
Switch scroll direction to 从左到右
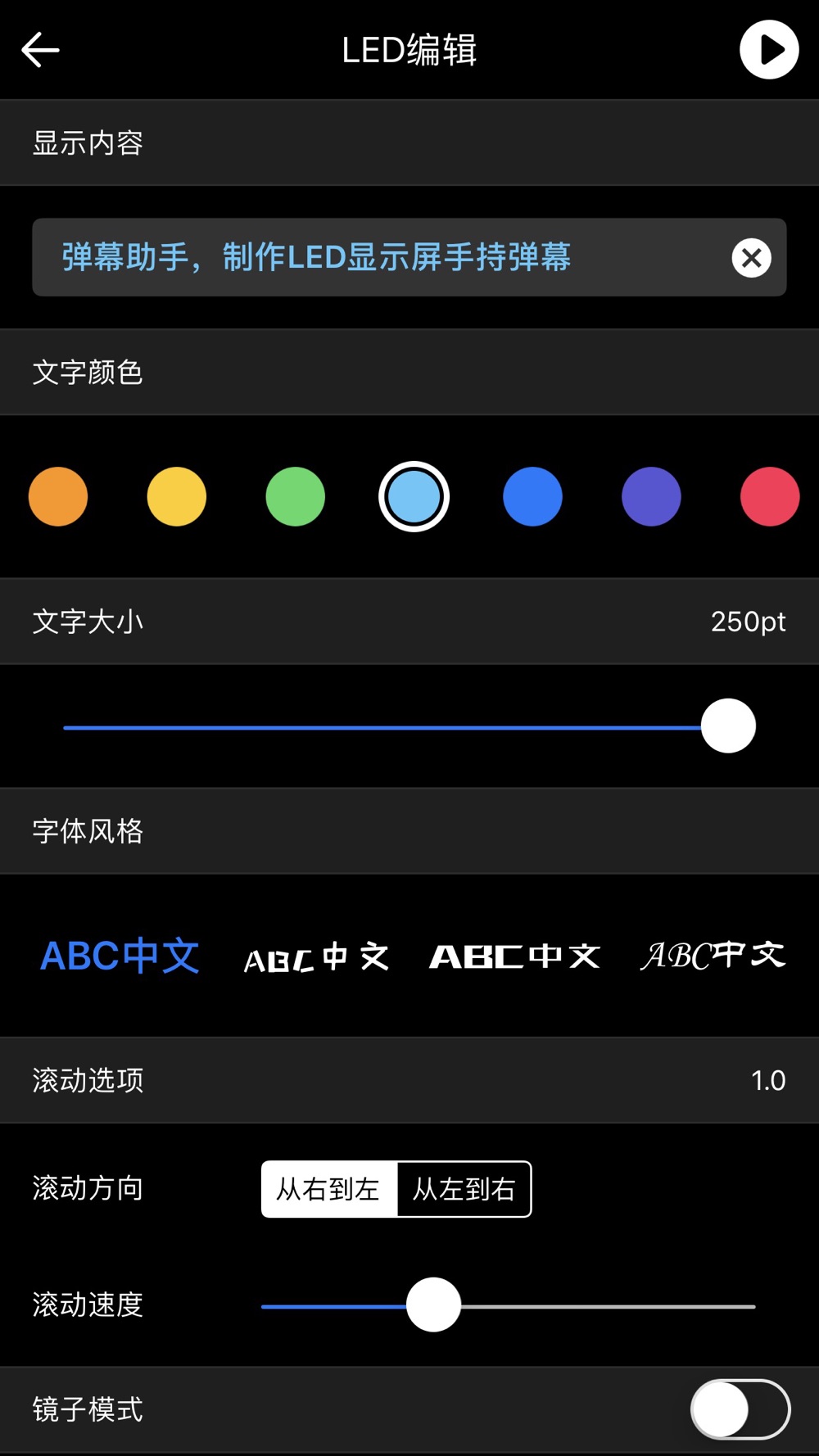point(464,1189)
